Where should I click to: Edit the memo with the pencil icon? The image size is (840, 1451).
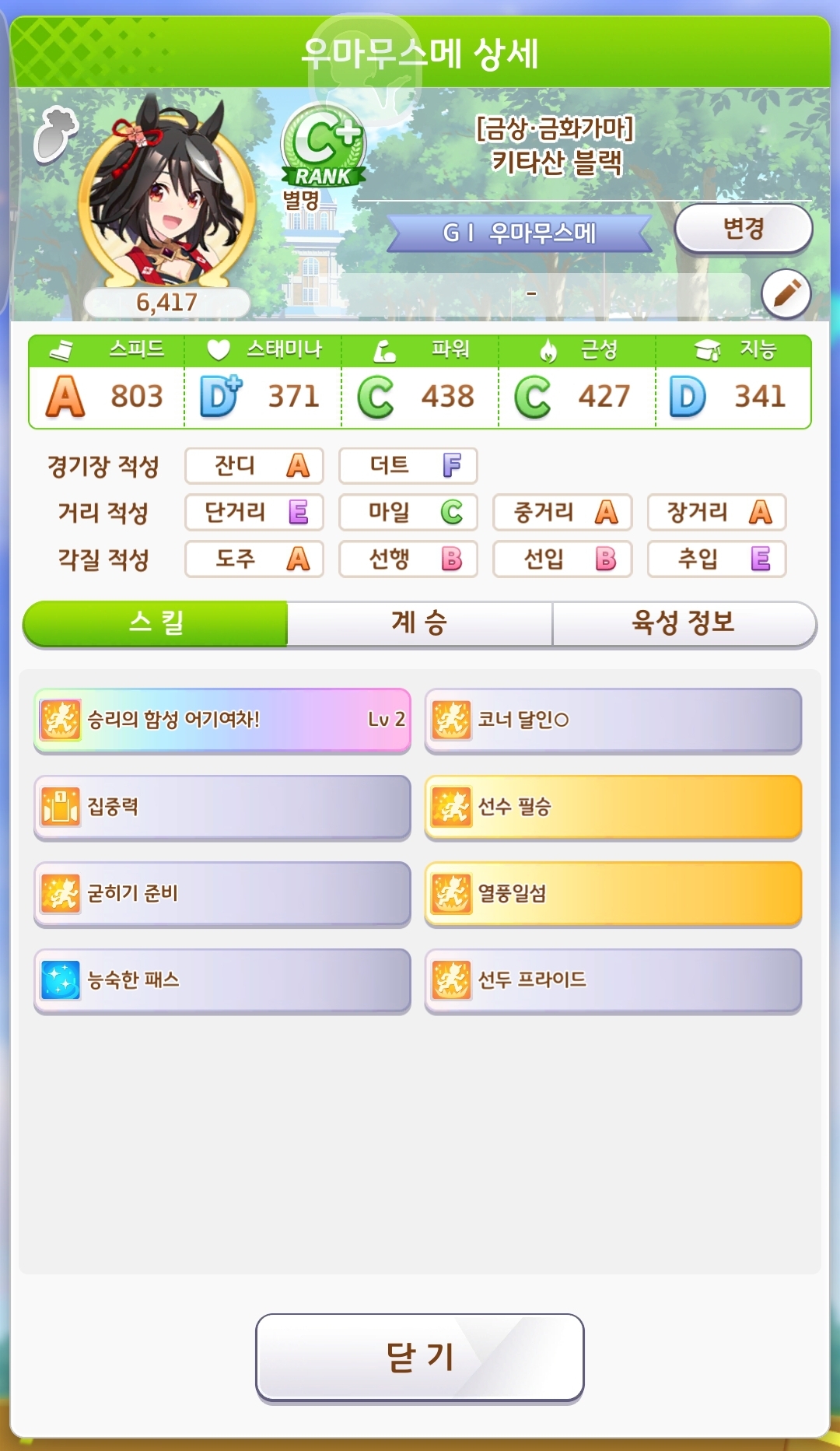tap(786, 294)
